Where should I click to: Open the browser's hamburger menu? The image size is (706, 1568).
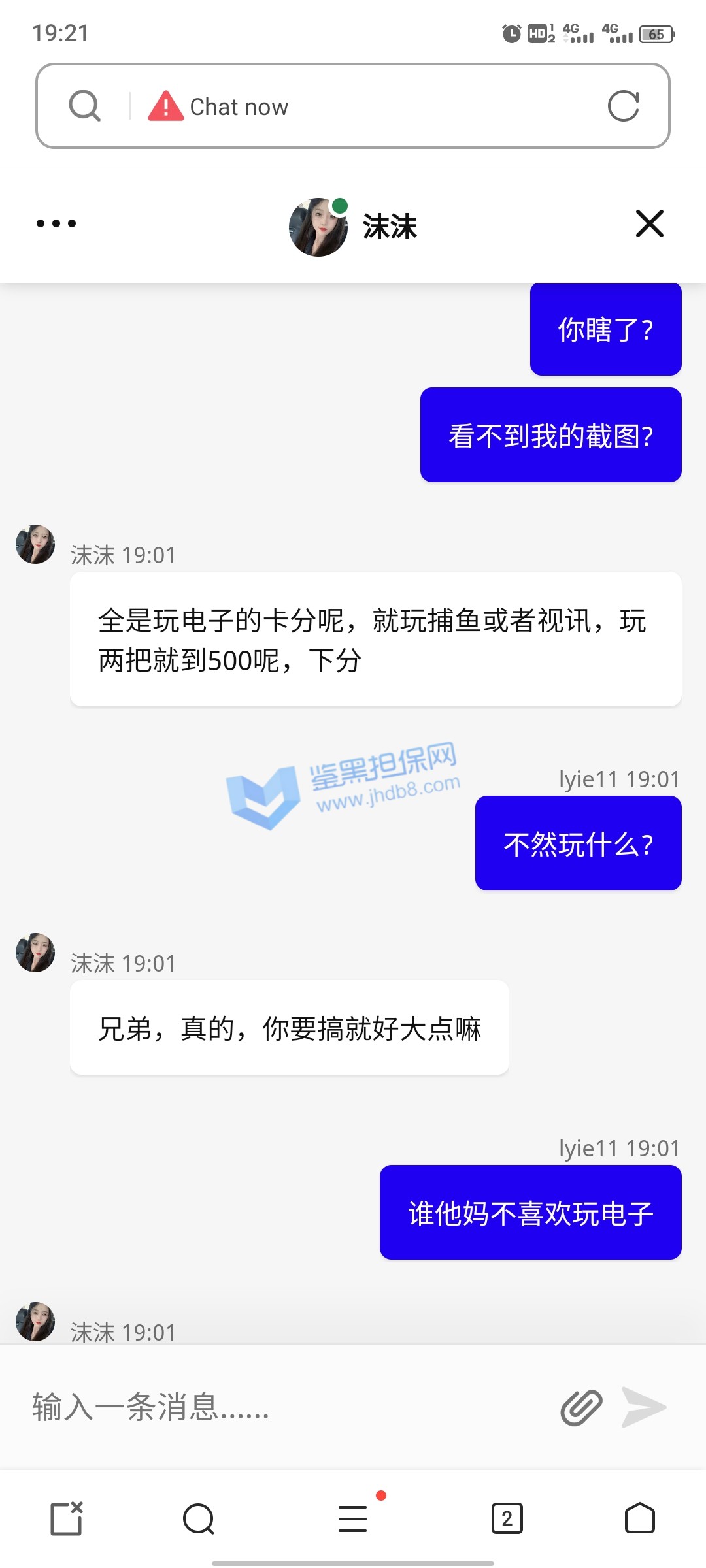click(353, 1518)
